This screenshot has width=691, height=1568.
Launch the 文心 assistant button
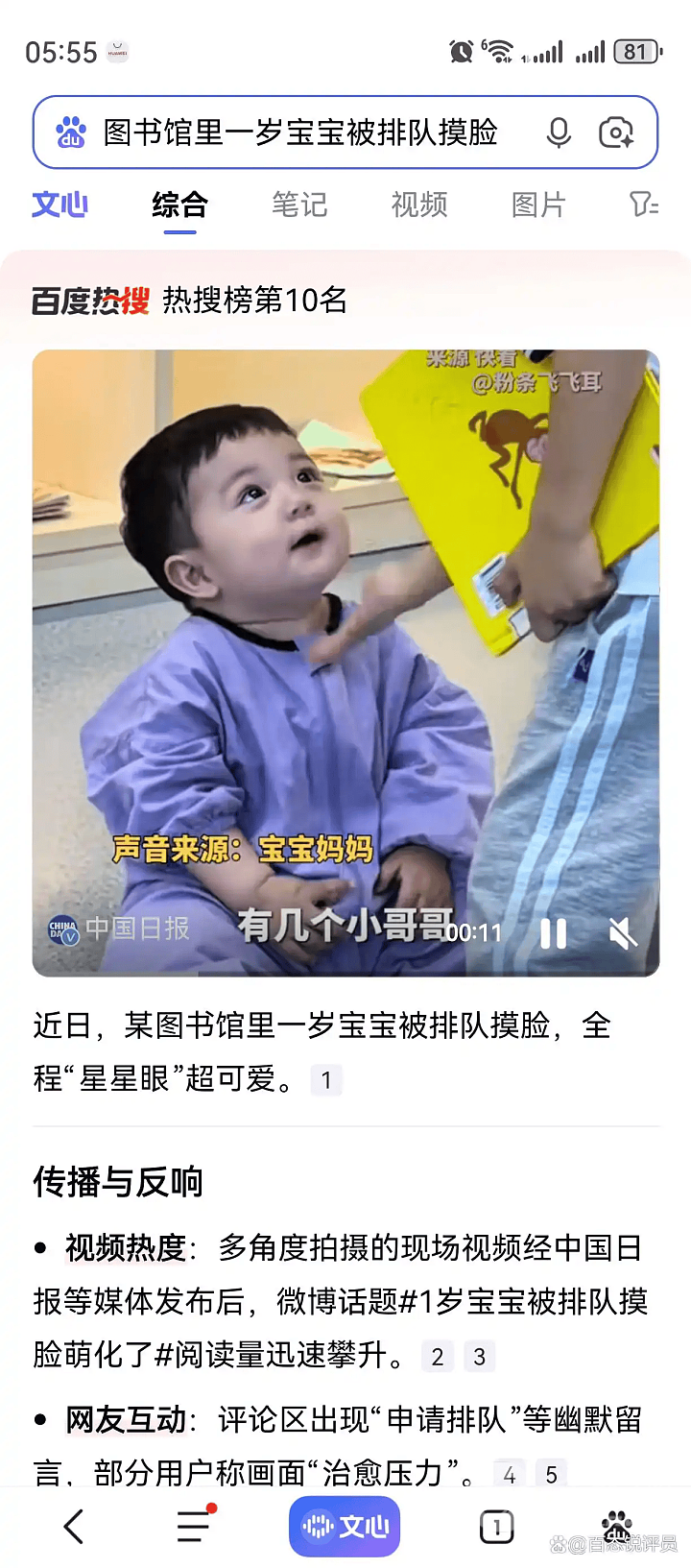click(x=345, y=1526)
